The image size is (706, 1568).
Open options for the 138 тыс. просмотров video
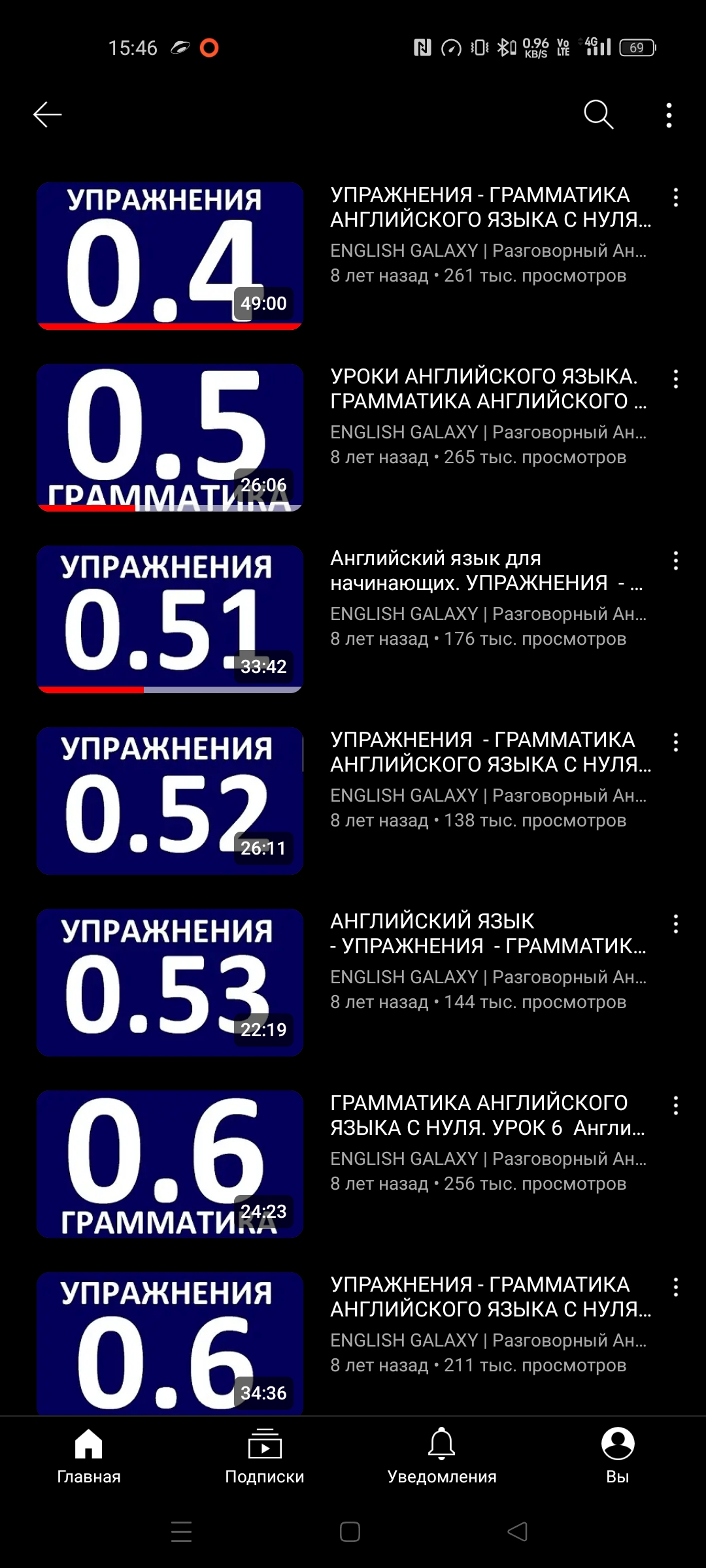click(676, 742)
